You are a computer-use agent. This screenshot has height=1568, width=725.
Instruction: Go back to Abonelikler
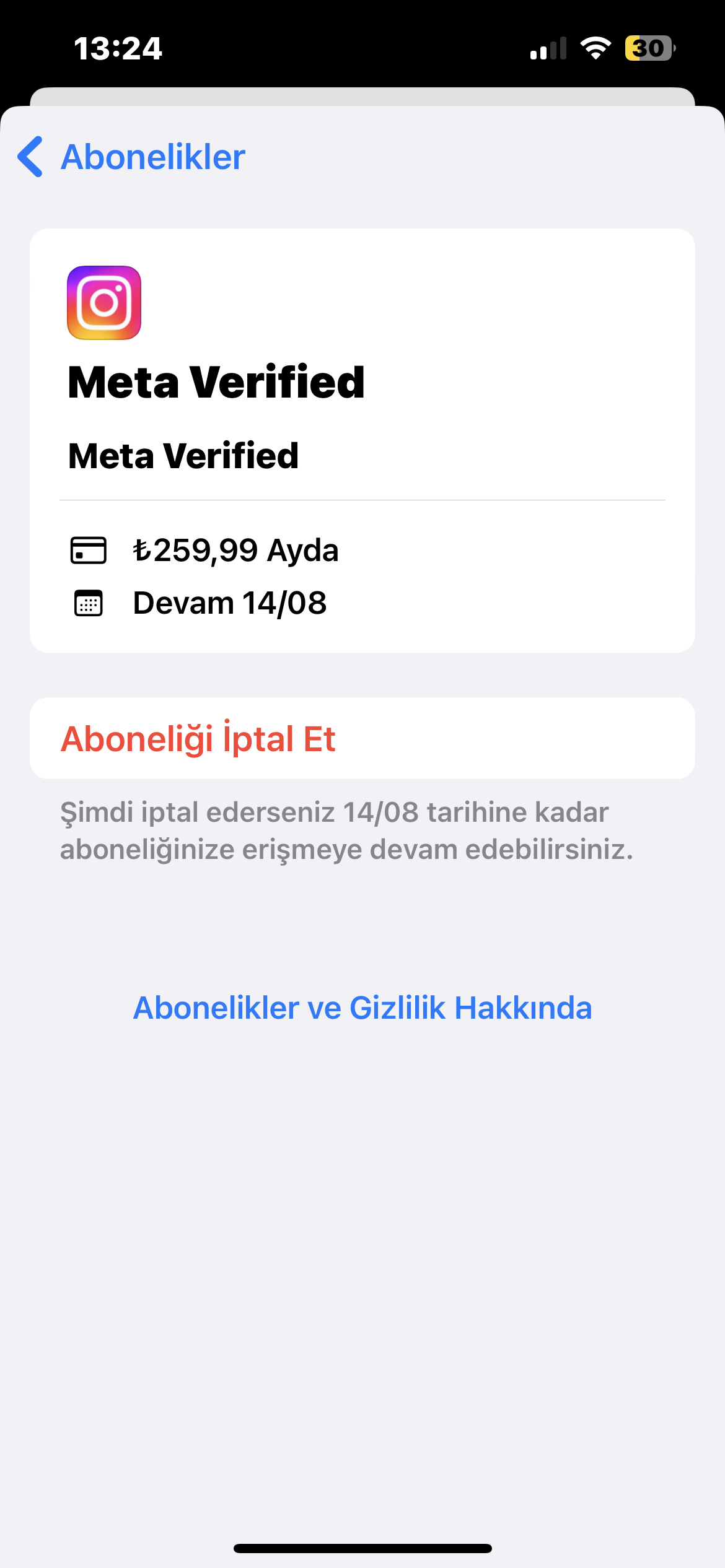(x=131, y=157)
